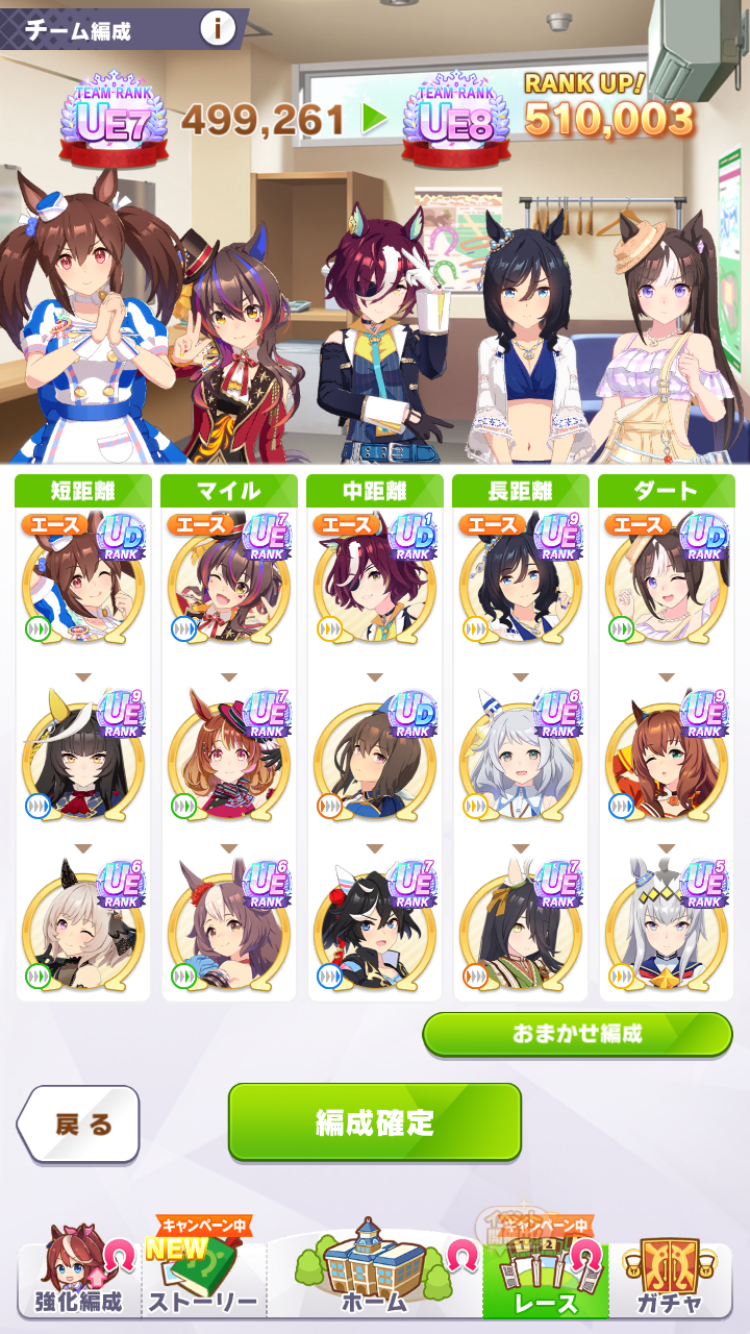Go back with the 戻る button
This screenshot has height=1334, width=750.
tap(78, 1124)
